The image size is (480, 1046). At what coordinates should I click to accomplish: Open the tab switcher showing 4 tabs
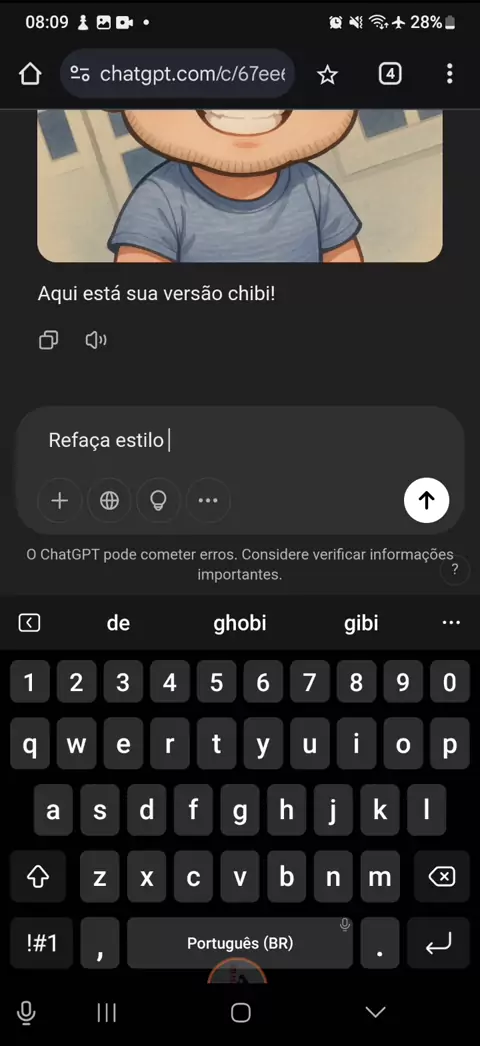[x=390, y=74]
